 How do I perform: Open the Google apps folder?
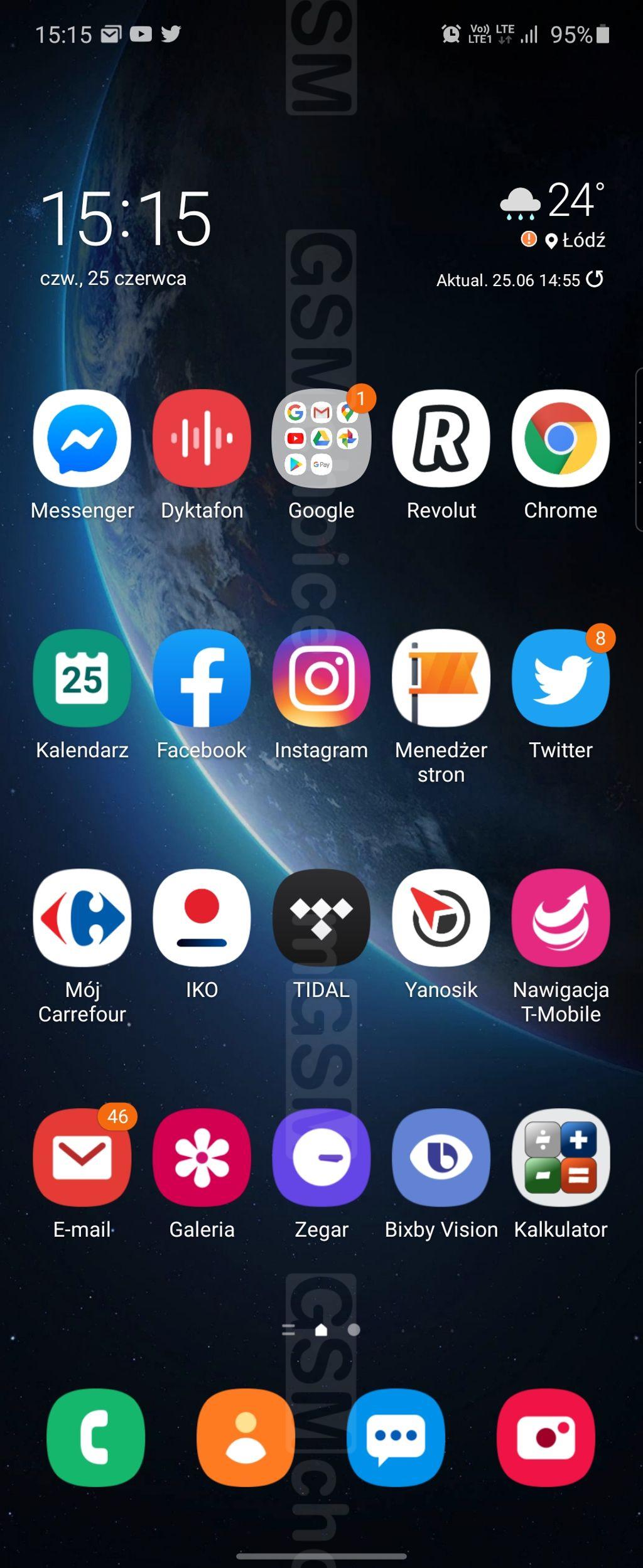point(321,439)
